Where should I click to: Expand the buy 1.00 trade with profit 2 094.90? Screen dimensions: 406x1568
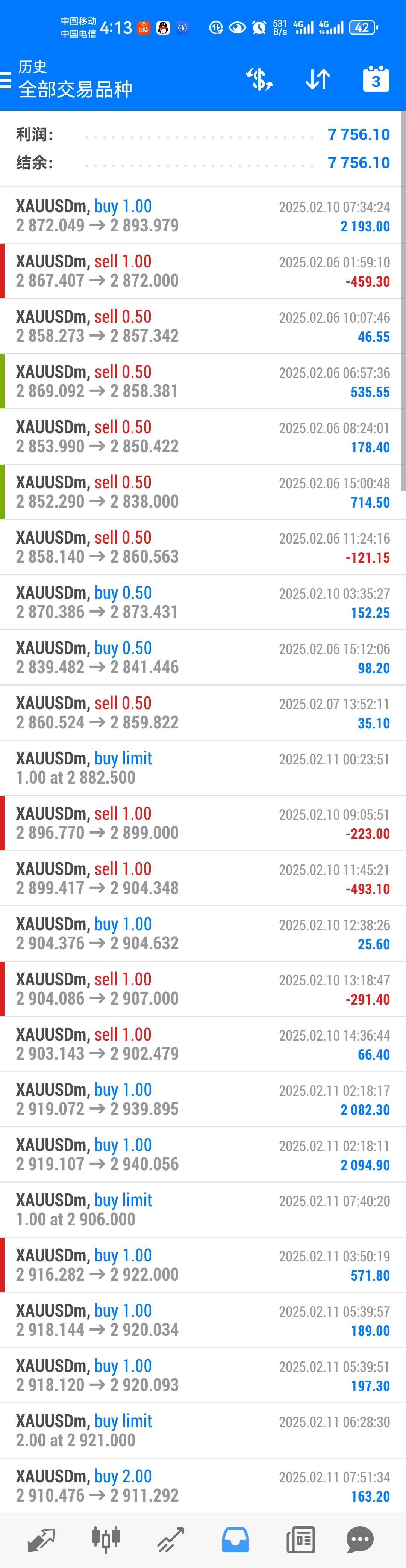pyautogui.click(x=203, y=1154)
